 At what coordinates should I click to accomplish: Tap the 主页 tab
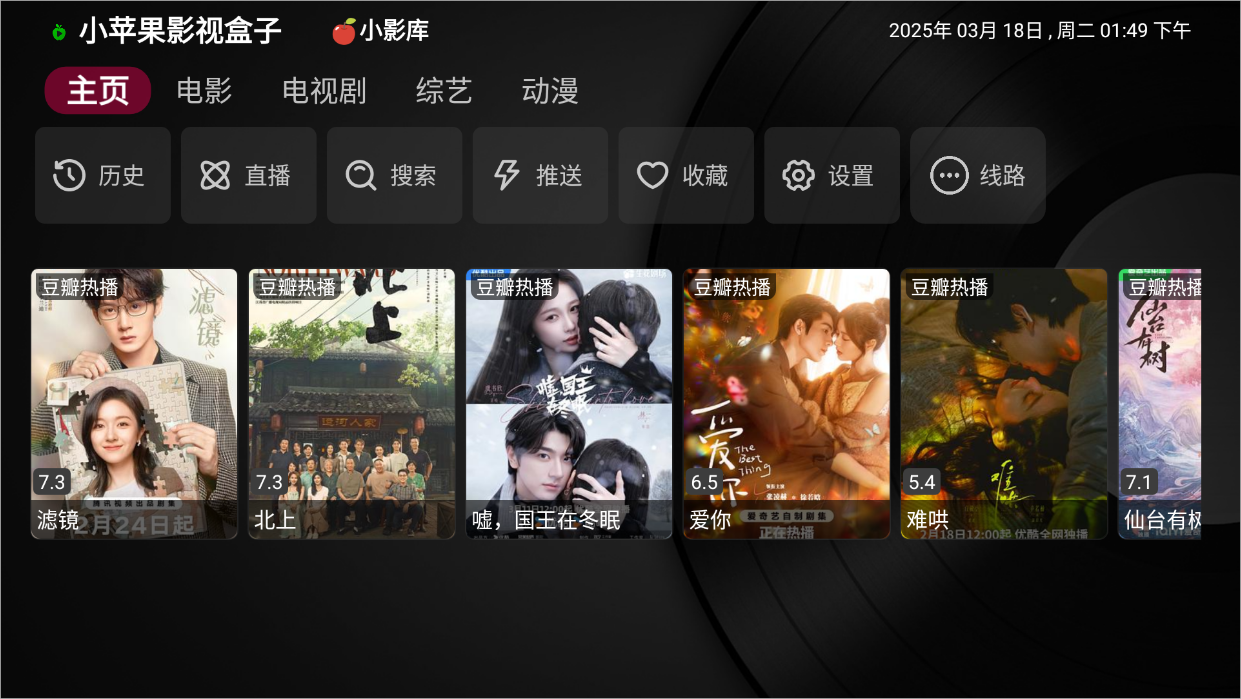(98, 91)
